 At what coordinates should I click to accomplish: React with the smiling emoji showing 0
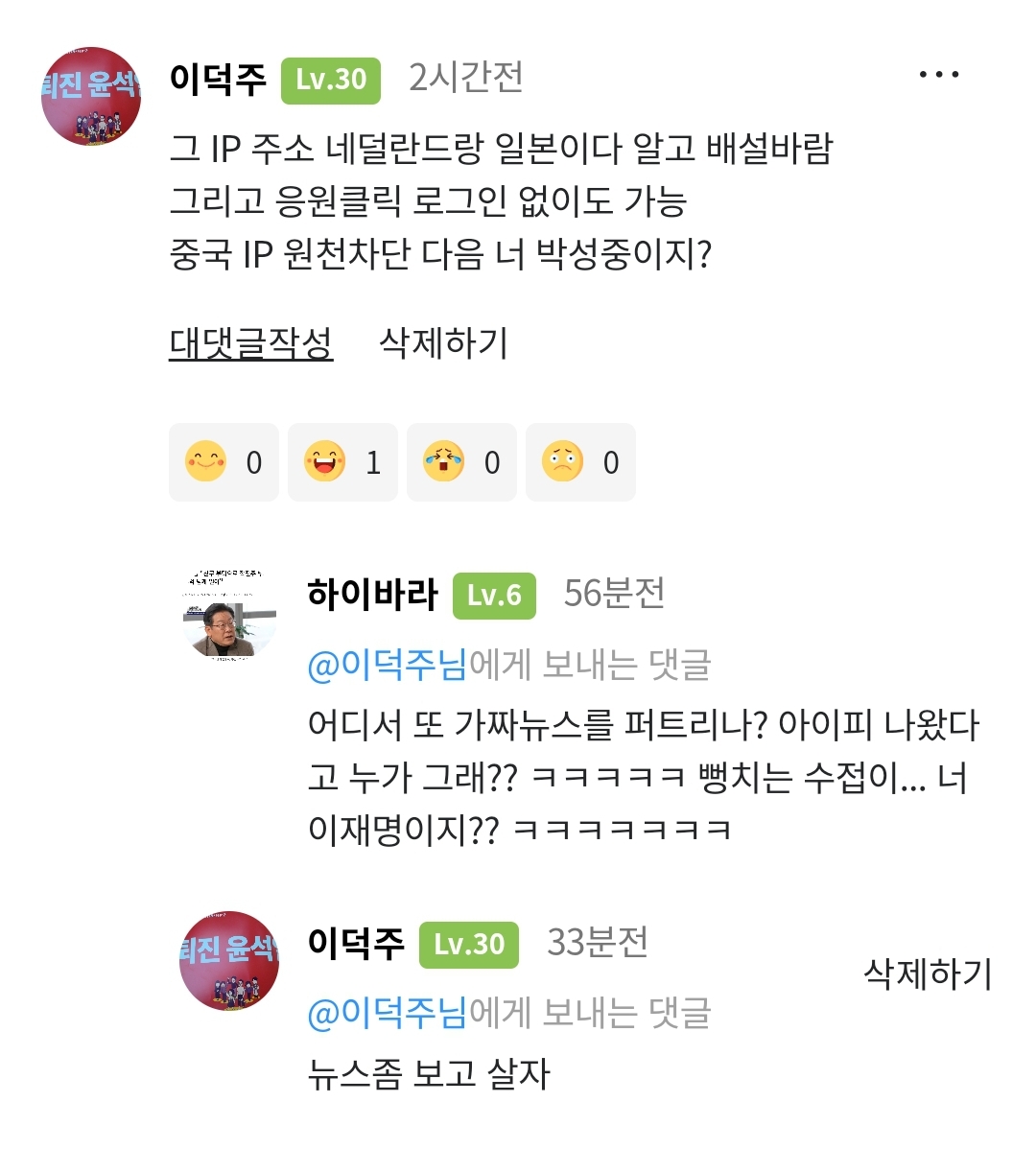[224, 462]
